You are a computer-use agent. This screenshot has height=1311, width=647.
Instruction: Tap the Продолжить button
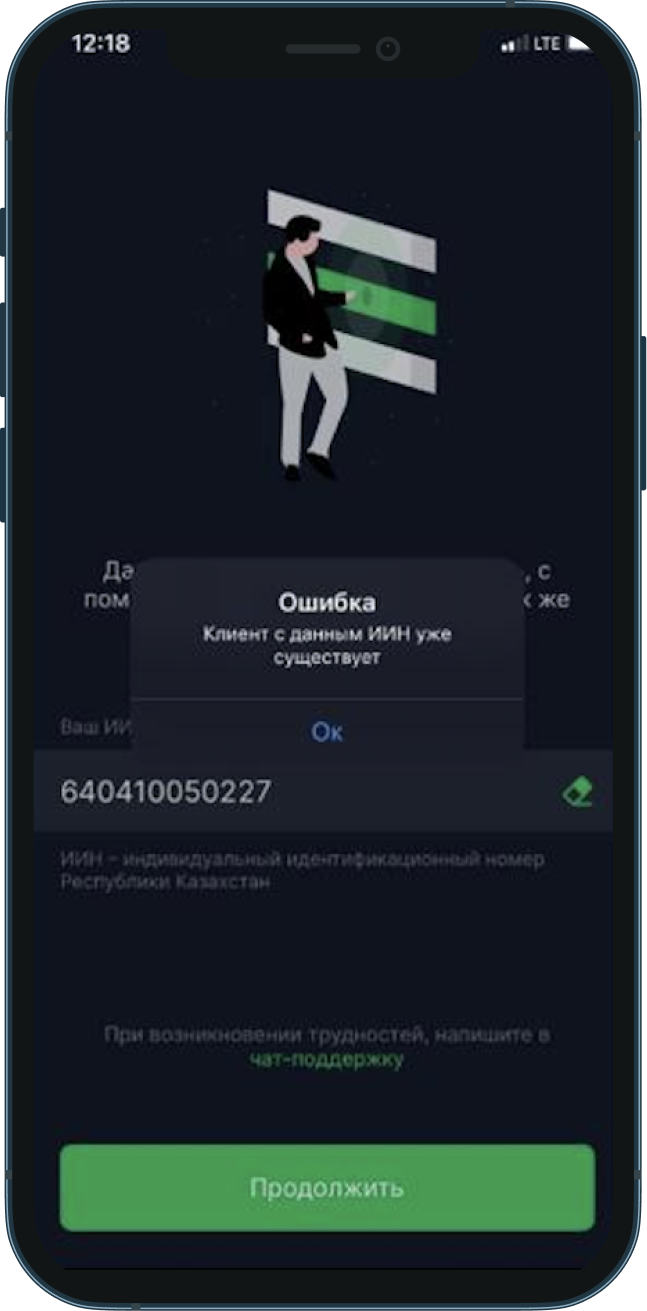coord(327,1188)
